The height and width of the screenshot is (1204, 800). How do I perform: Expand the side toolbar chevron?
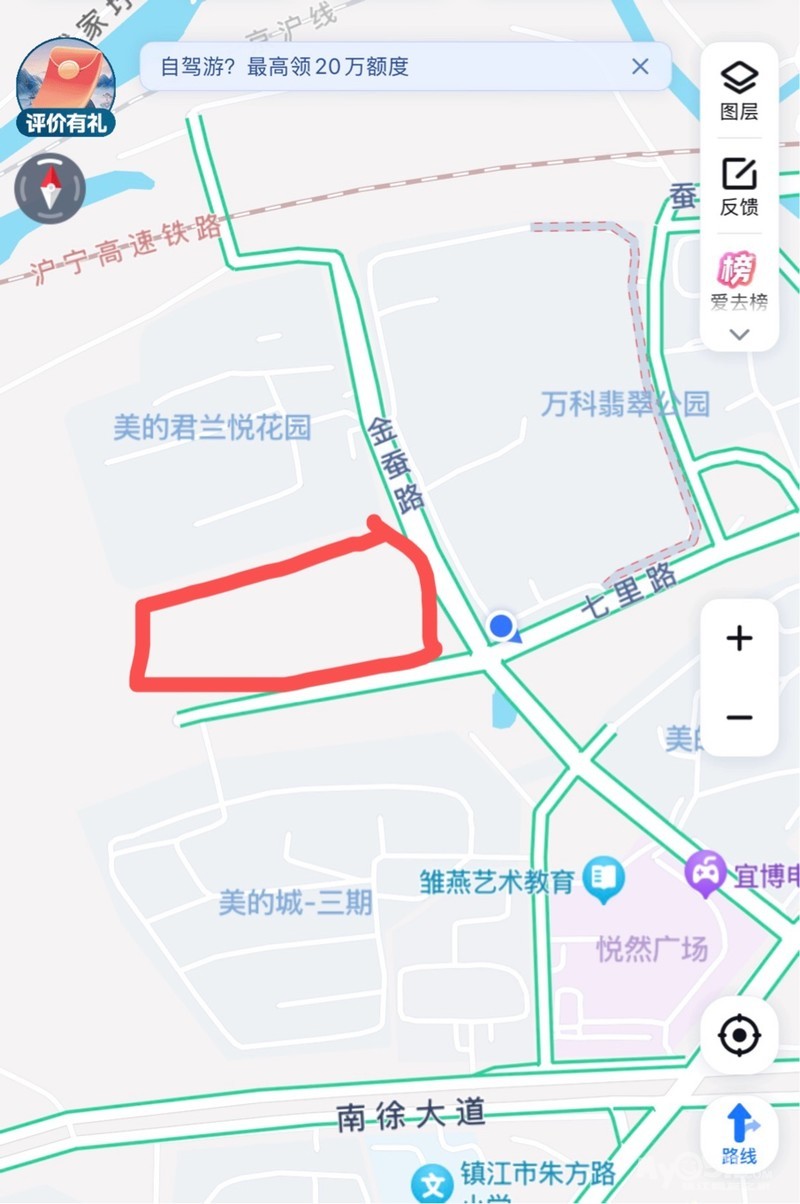(739, 335)
